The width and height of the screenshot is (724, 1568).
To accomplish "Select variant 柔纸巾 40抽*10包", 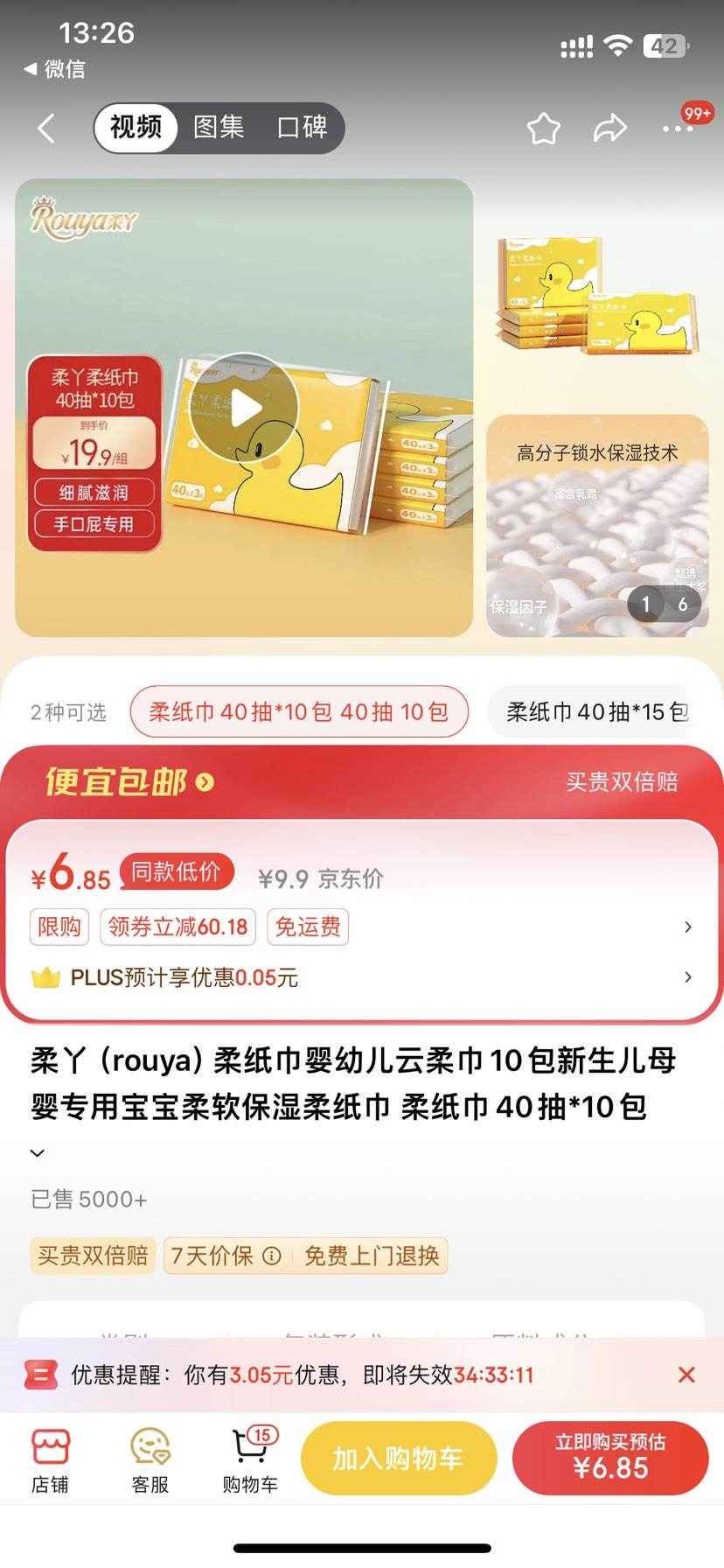I will [298, 712].
